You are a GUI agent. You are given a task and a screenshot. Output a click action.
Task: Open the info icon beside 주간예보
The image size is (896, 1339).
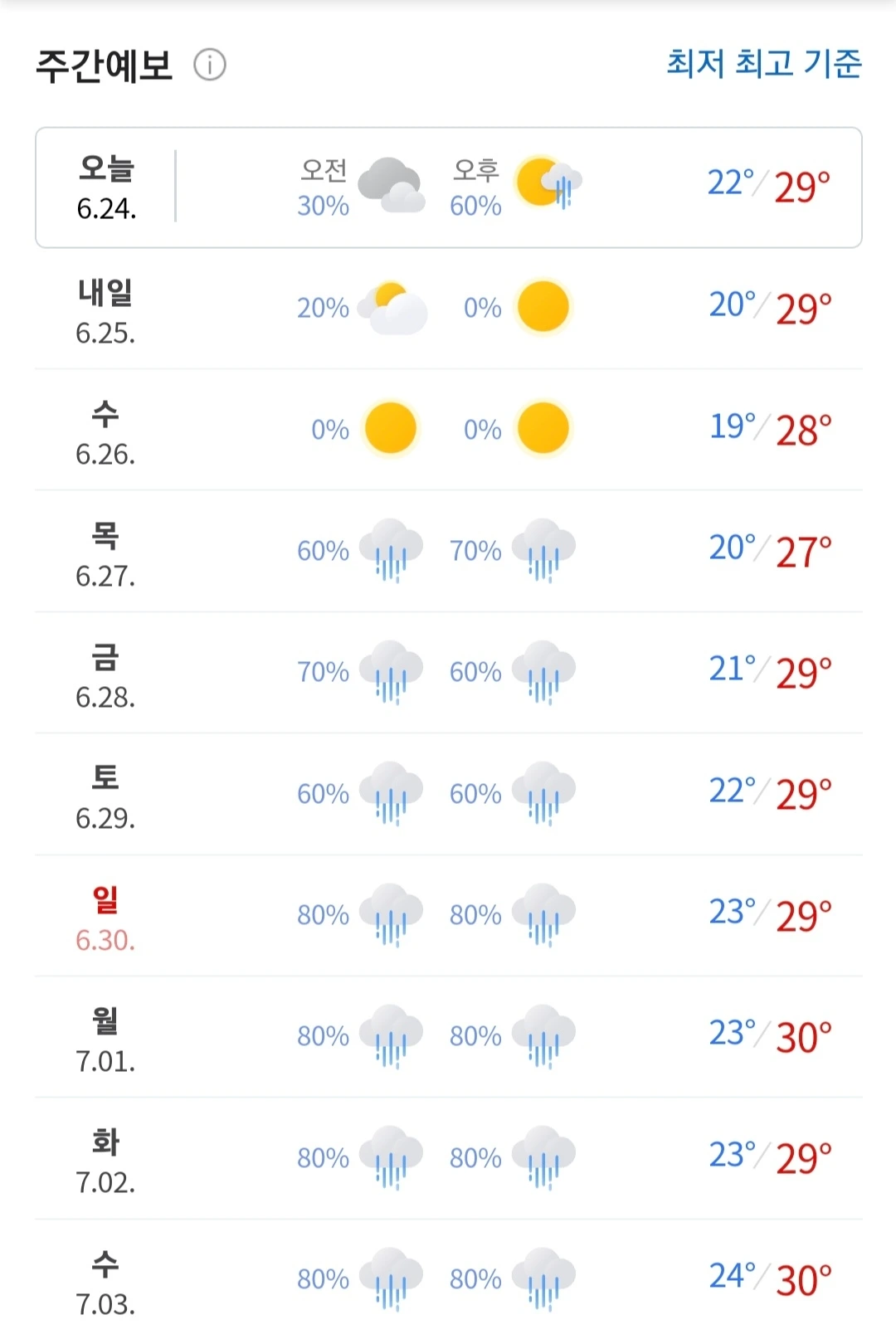click(x=209, y=65)
